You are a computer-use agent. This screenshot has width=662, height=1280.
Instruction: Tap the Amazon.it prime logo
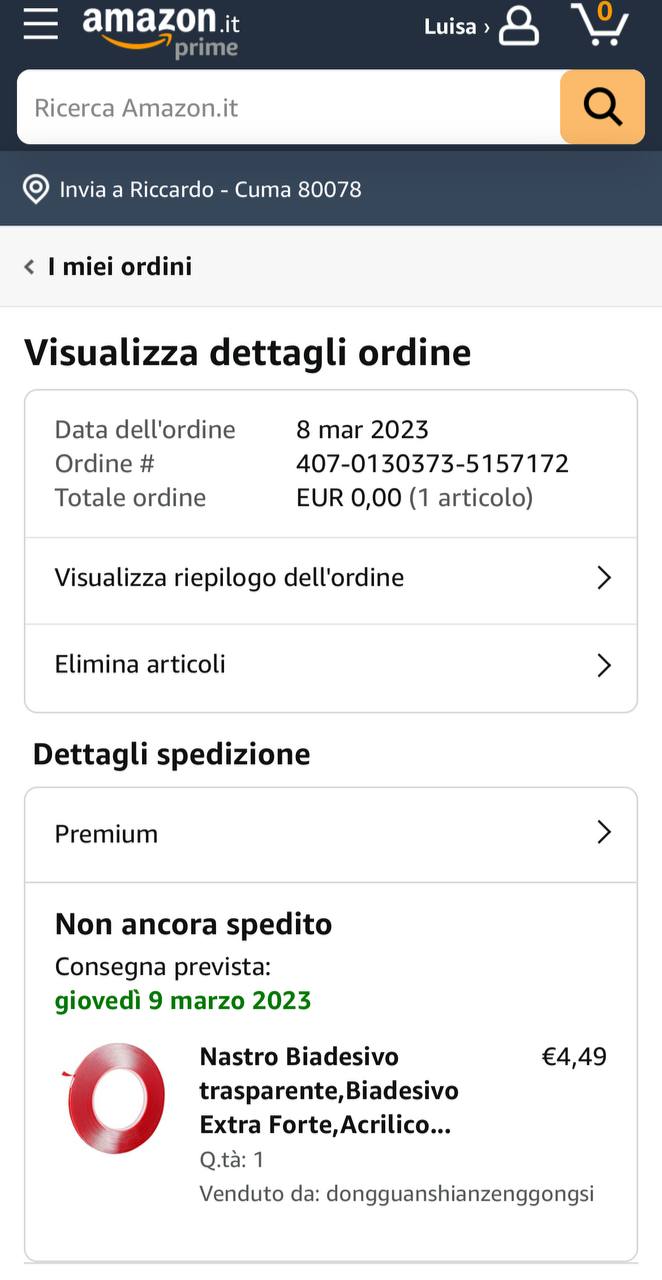coord(161,30)
